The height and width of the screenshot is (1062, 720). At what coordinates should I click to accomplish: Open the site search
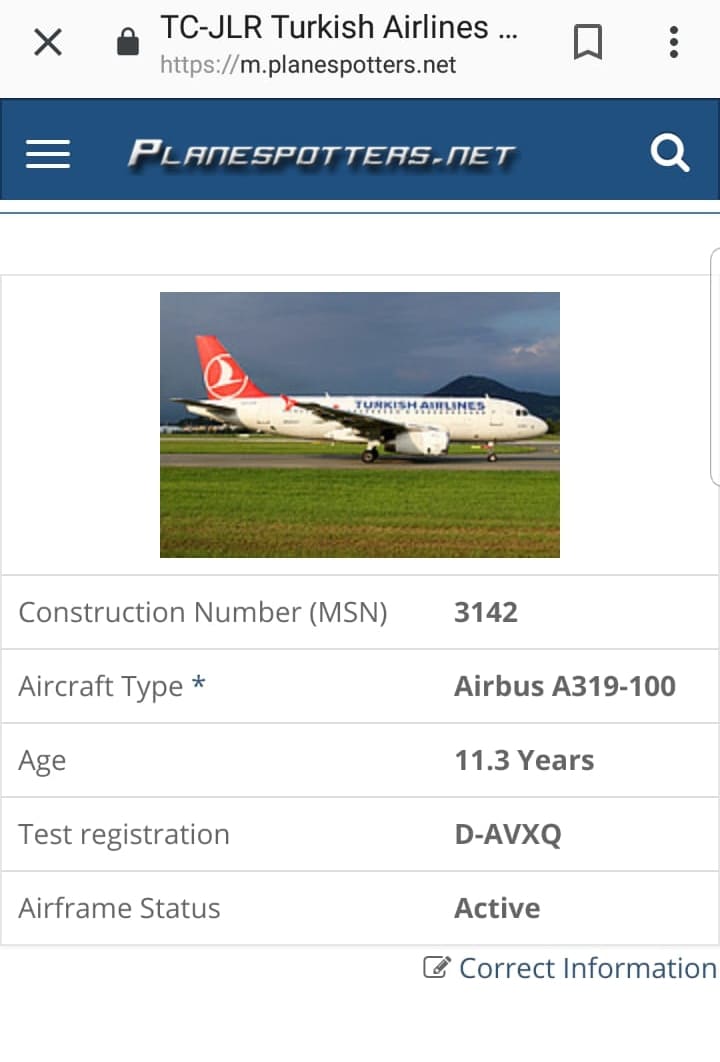coord(669,154)
